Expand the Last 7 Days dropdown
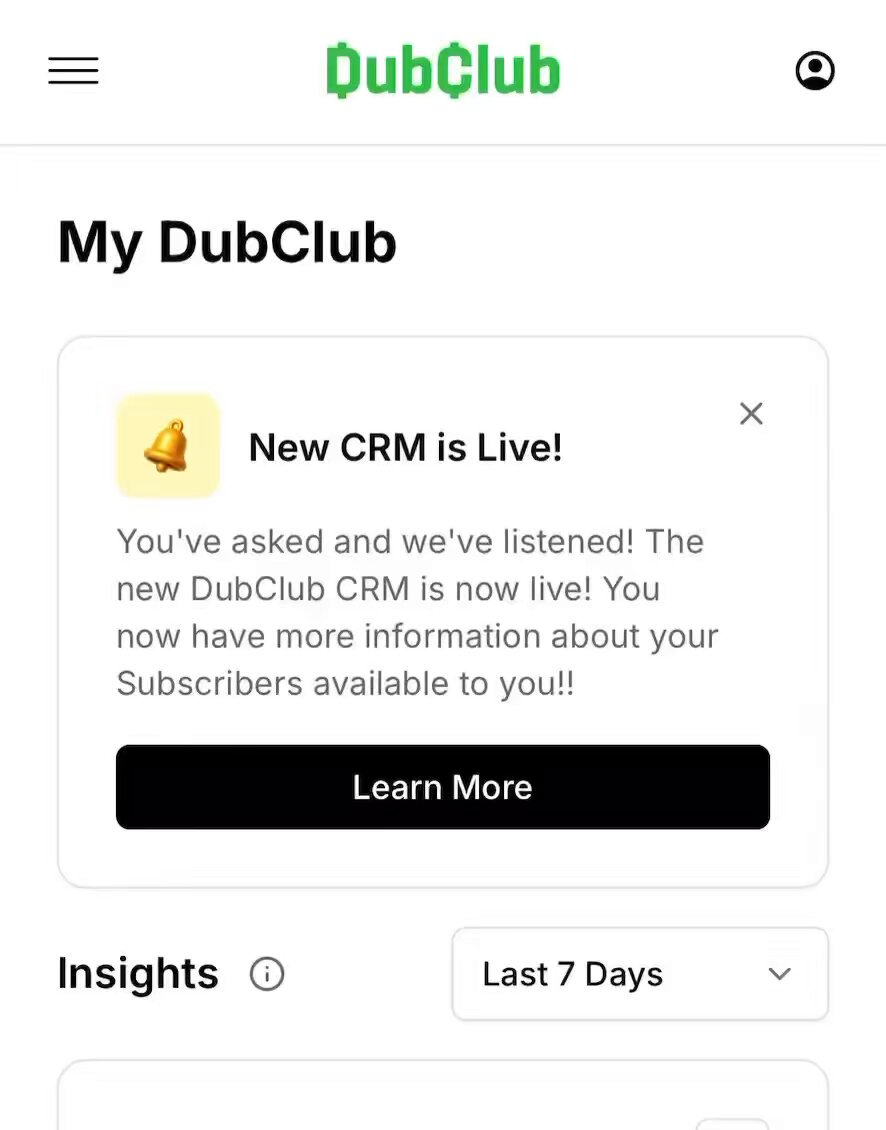 640,974
